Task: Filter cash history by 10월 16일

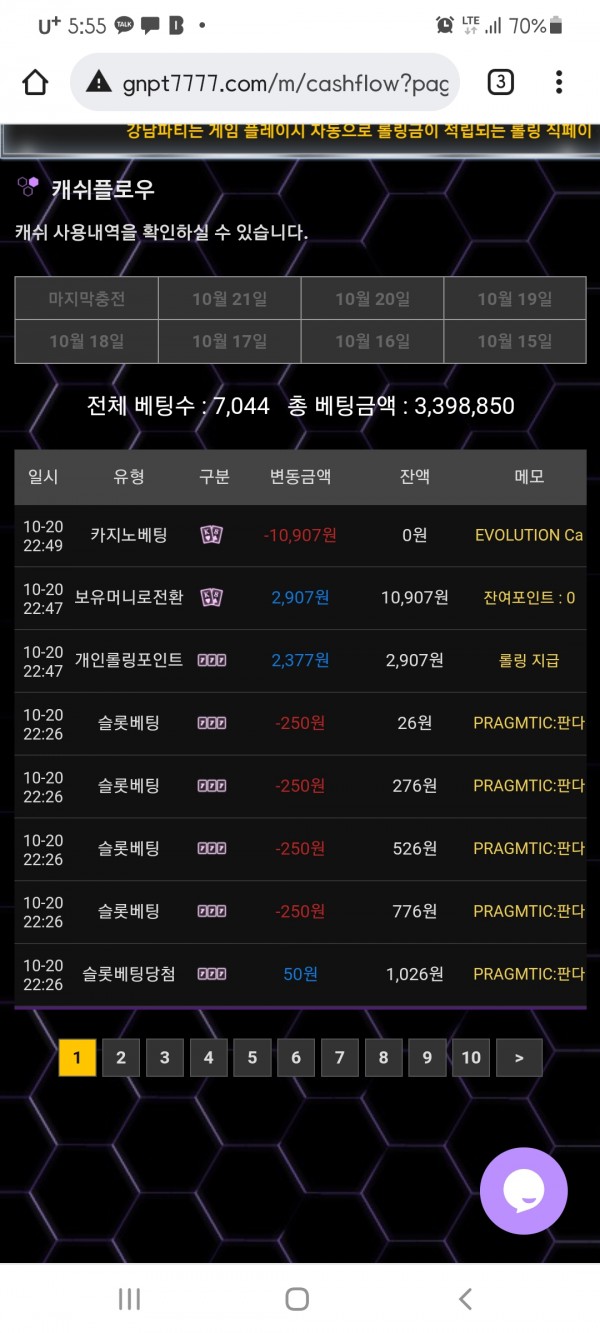Action: click(x=372, y=341)
